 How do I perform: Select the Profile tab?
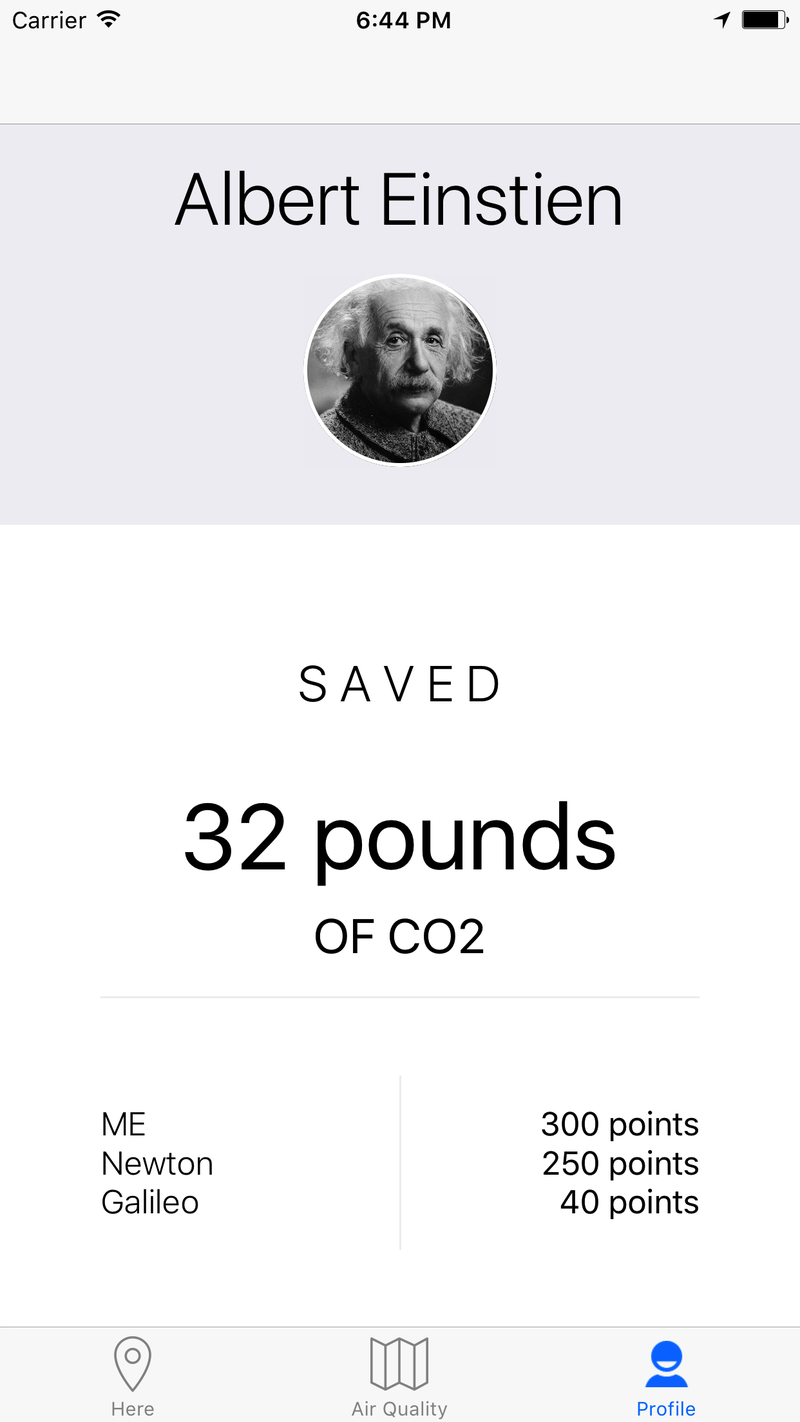[666, 1376]
